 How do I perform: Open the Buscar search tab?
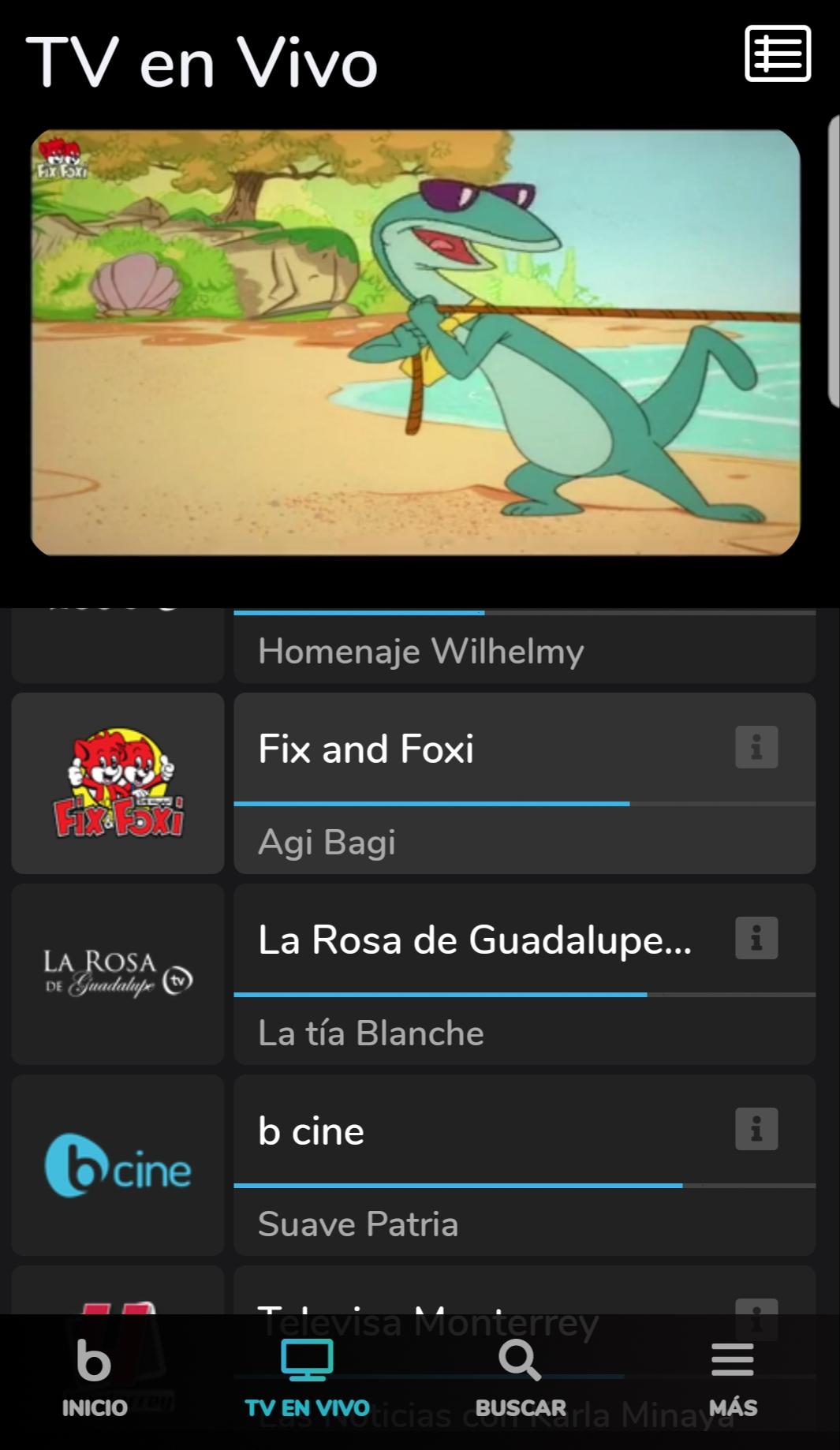pos(521,1379)
